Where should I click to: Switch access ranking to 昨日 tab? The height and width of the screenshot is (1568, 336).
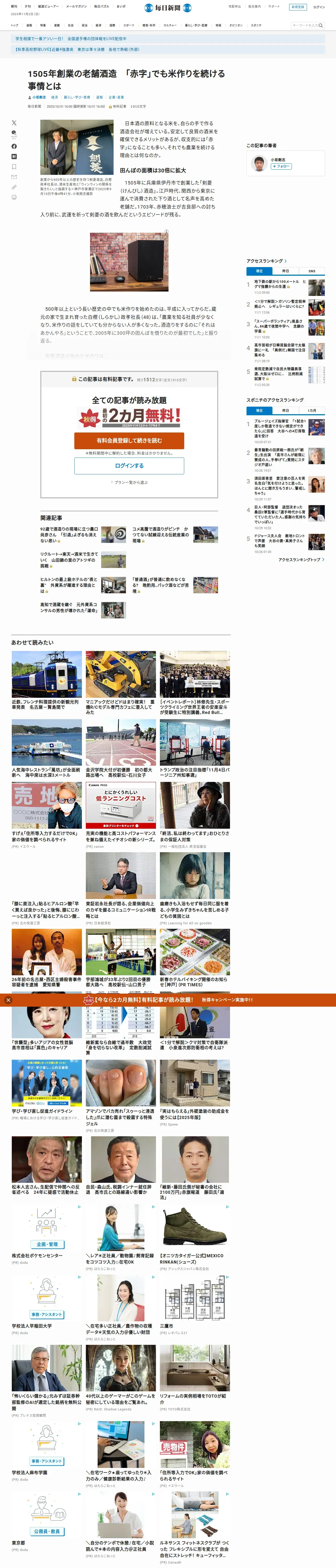[285, 271]
